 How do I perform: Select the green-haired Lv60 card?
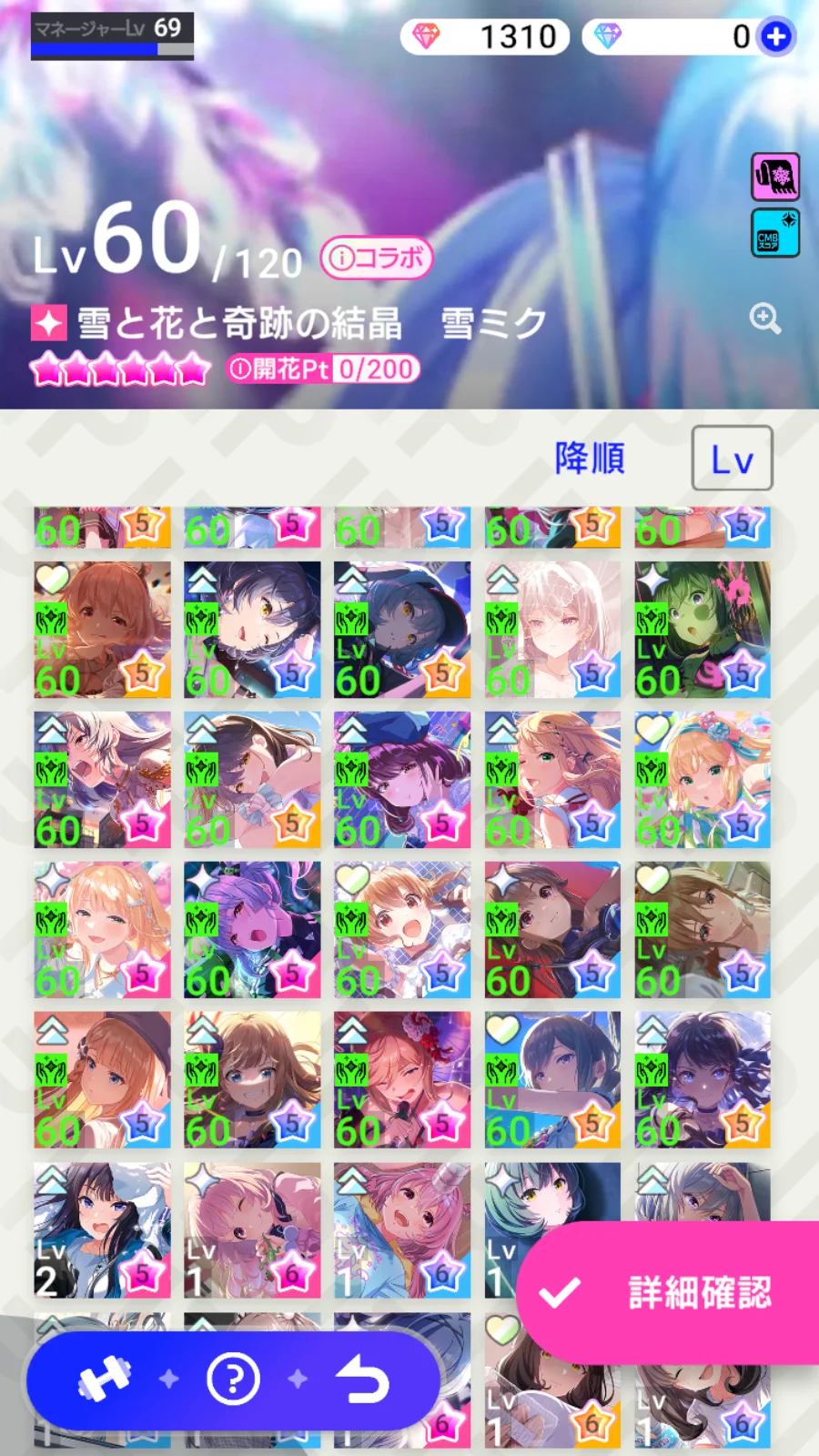coord(703,630)
